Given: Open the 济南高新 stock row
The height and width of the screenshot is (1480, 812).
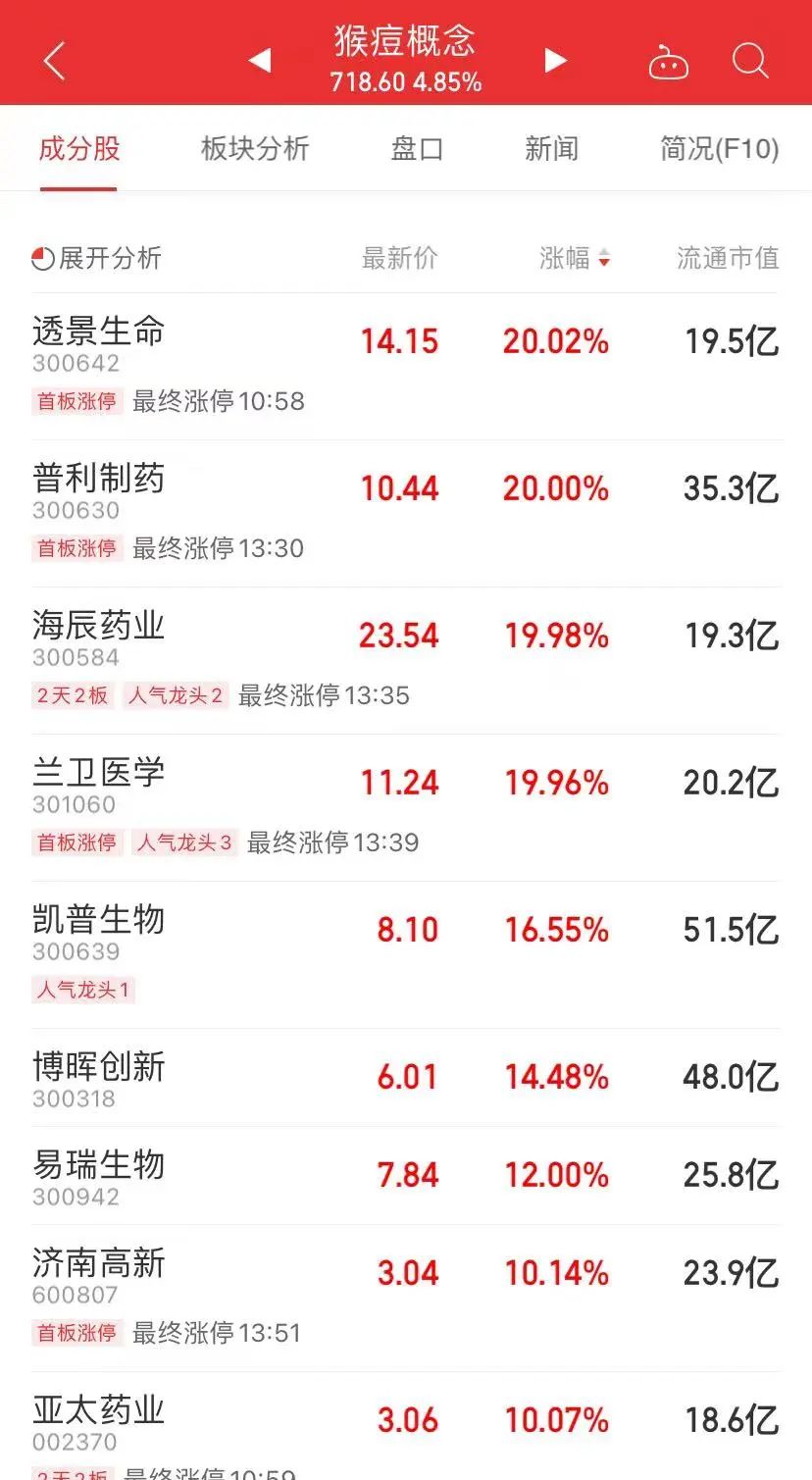Looking at the screenshot, I should [98, 1265].
